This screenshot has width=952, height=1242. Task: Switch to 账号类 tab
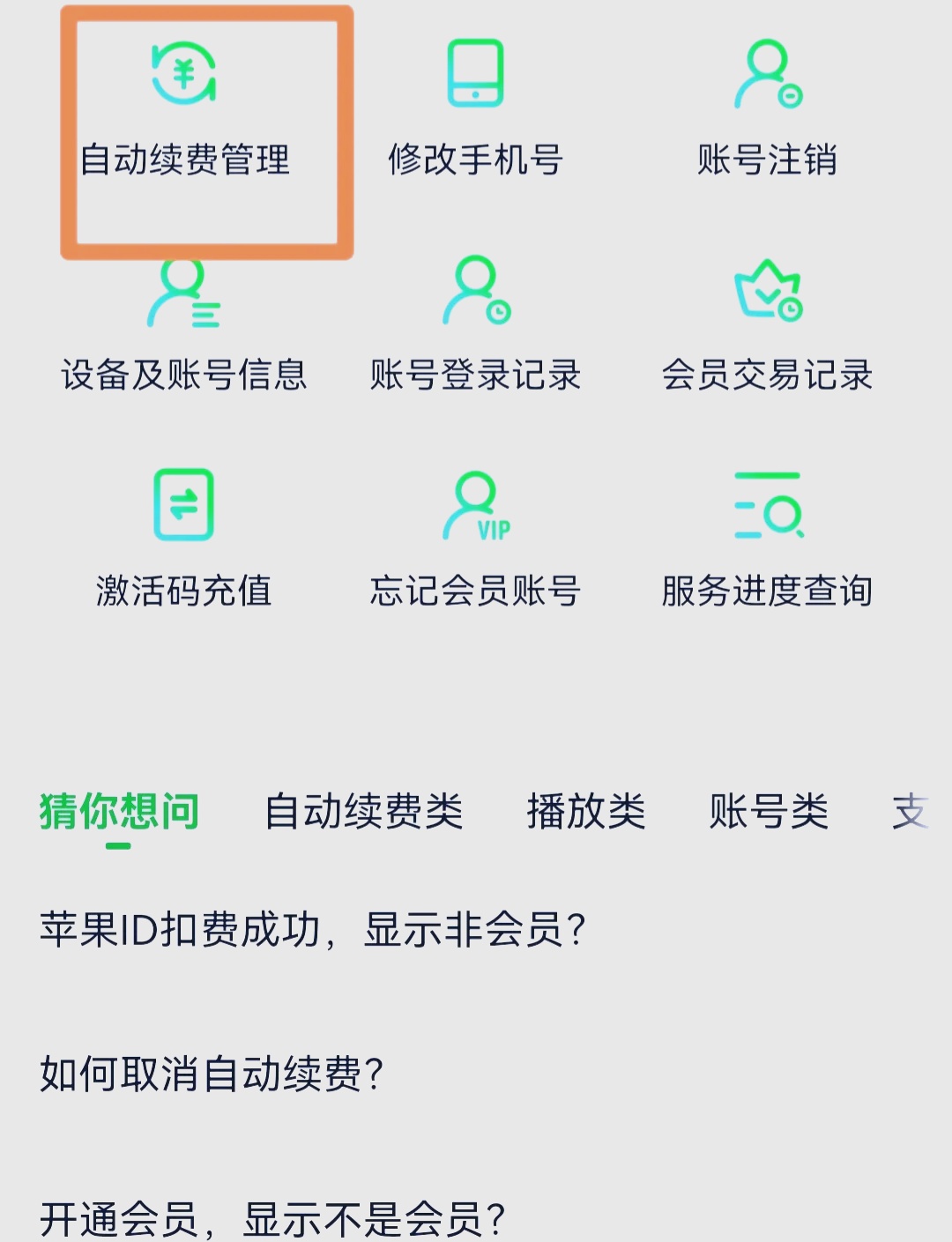tap(769, 812)
